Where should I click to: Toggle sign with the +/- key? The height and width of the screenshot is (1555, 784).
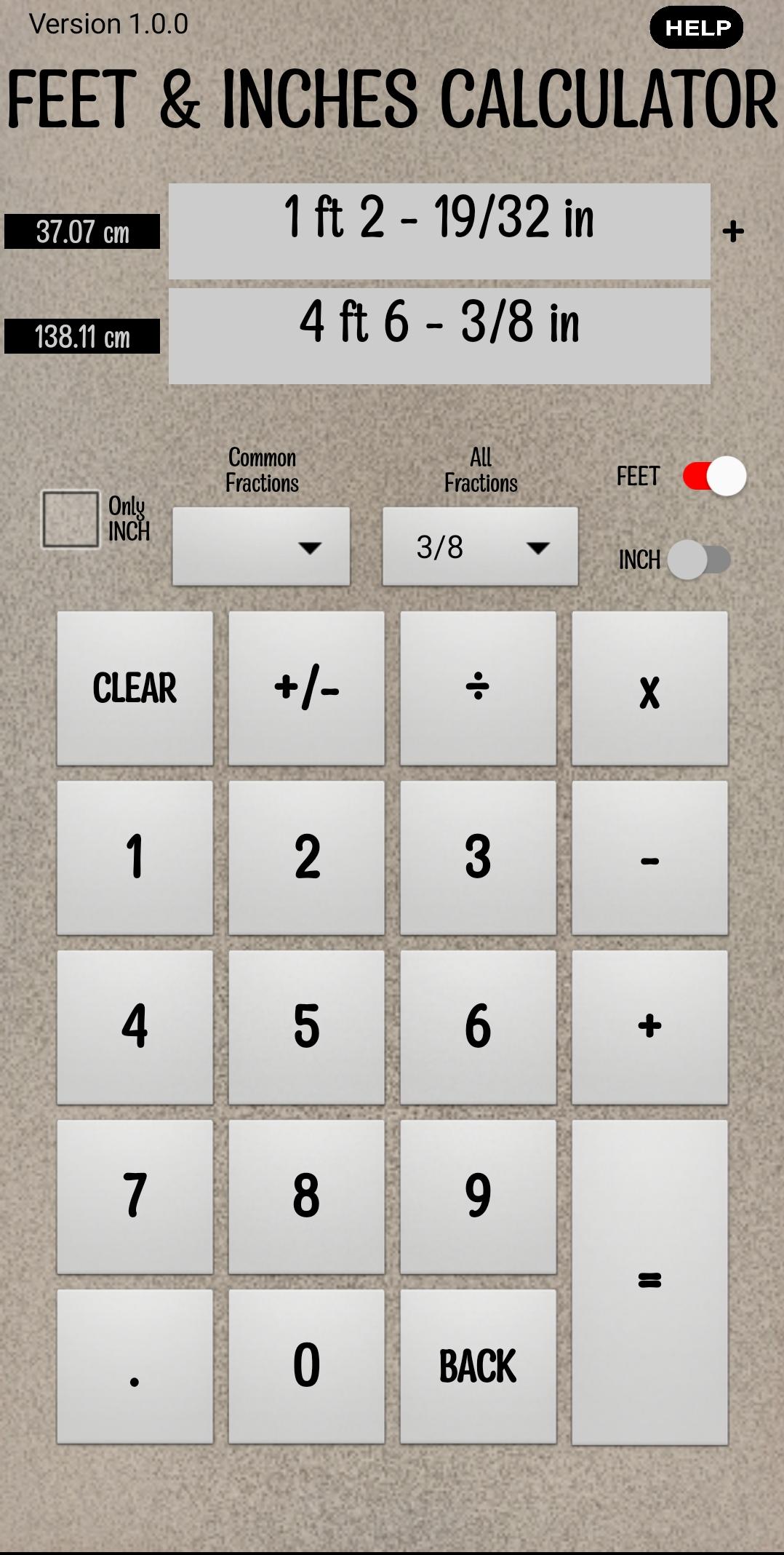pos(306,688)
